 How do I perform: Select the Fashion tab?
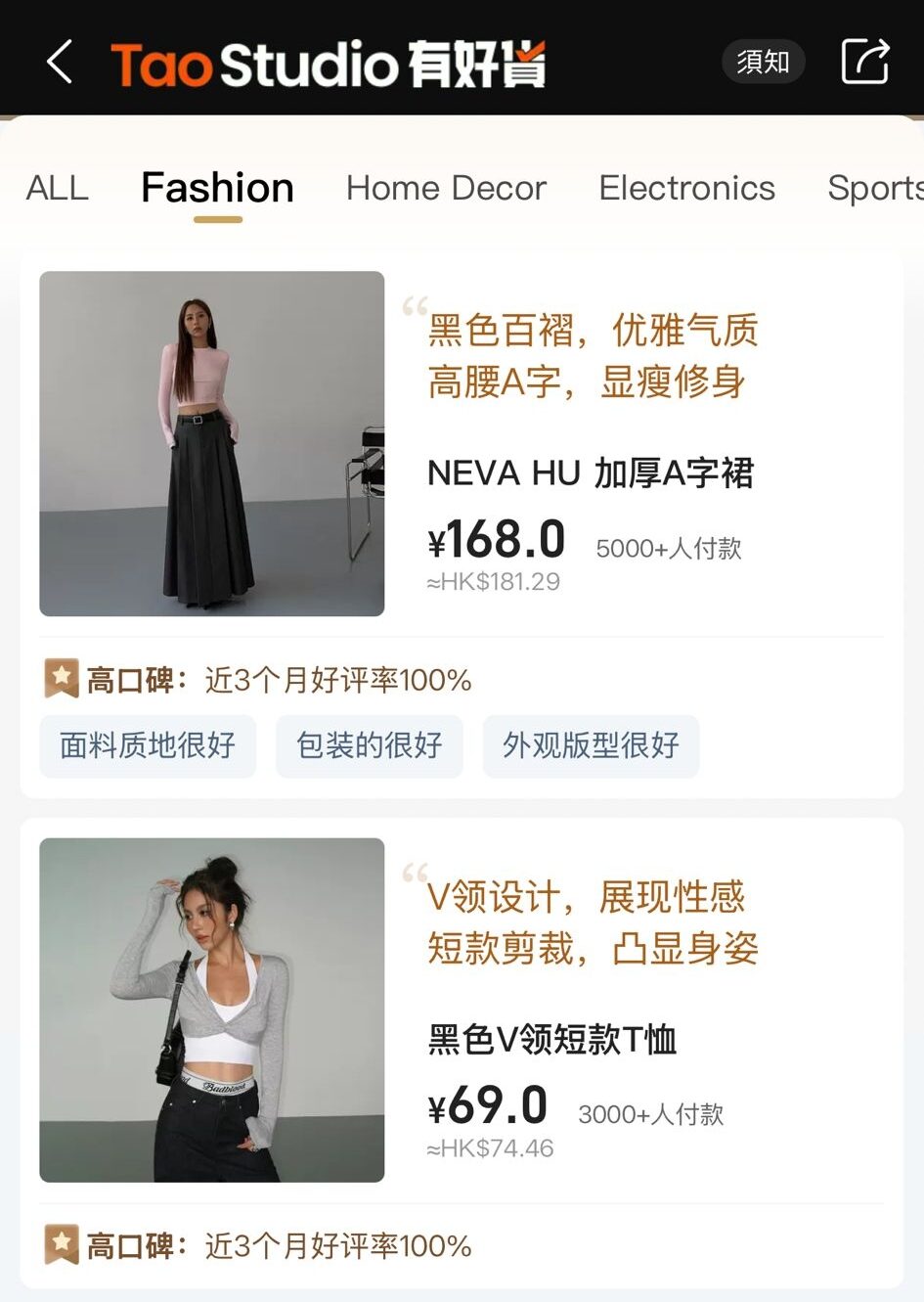pos(217,188)
